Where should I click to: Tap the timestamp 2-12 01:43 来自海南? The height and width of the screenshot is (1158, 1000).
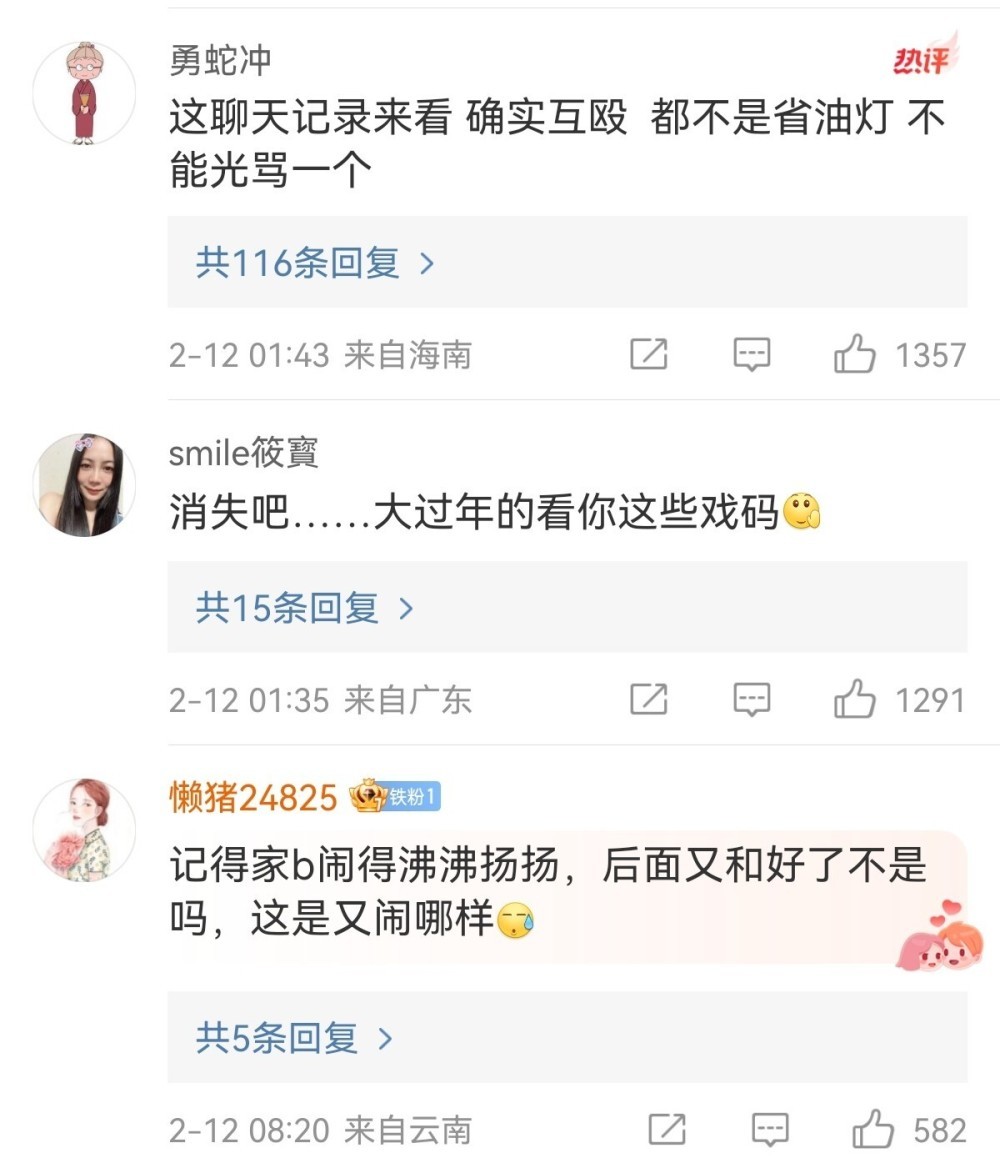point(320,352)
